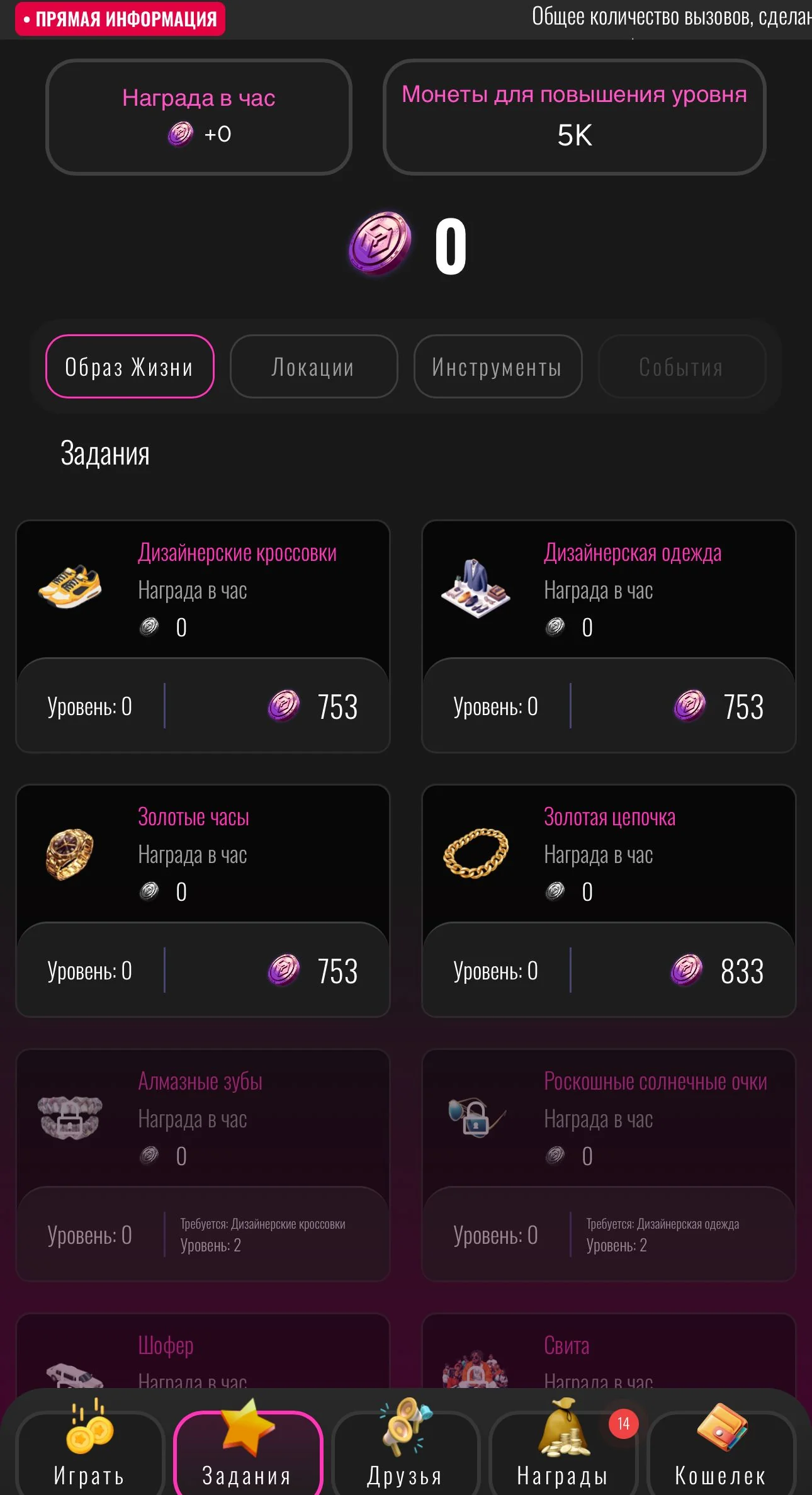Upgrade Дизайнерские кроссовки card
The image size is (812, 1495).
pos(203,636)
